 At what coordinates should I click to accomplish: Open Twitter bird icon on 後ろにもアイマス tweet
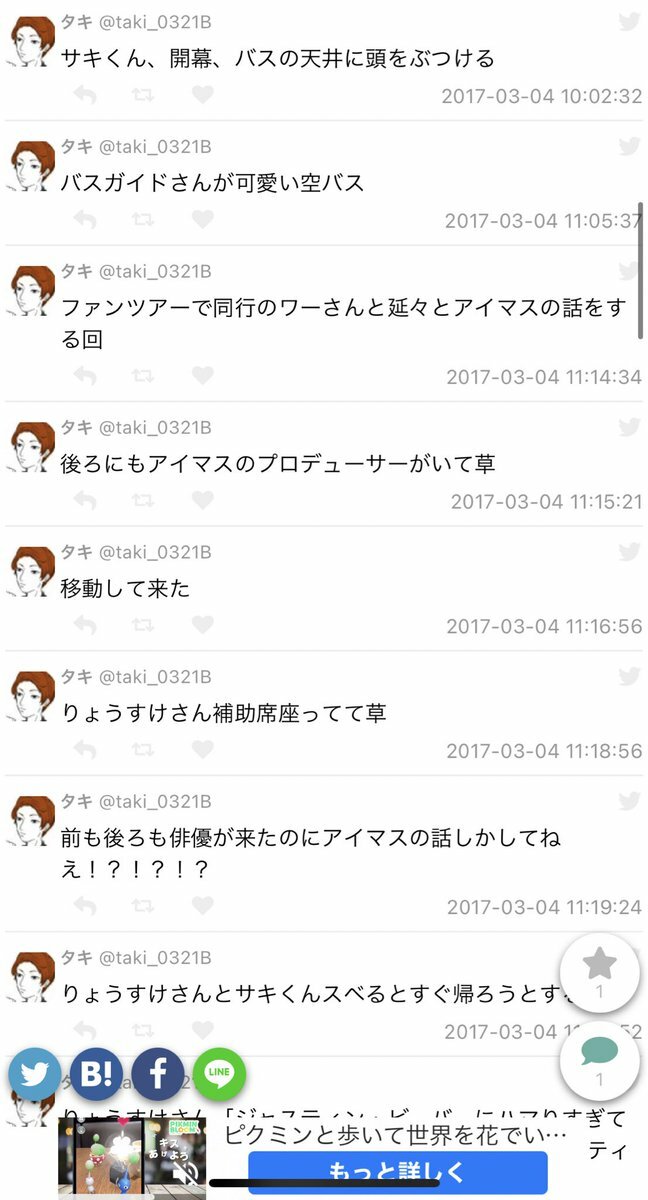[629, 428]
